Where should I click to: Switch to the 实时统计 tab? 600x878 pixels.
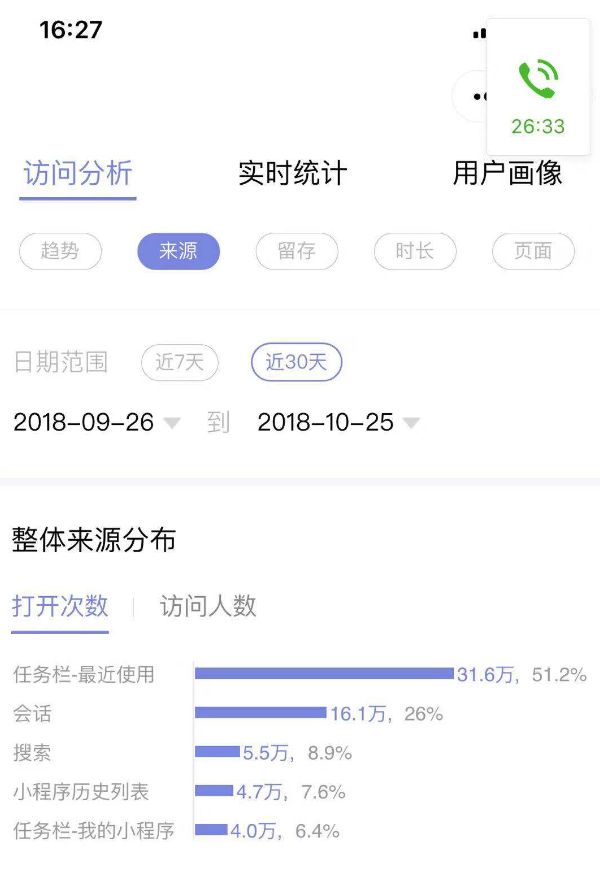tap(292, 172)
